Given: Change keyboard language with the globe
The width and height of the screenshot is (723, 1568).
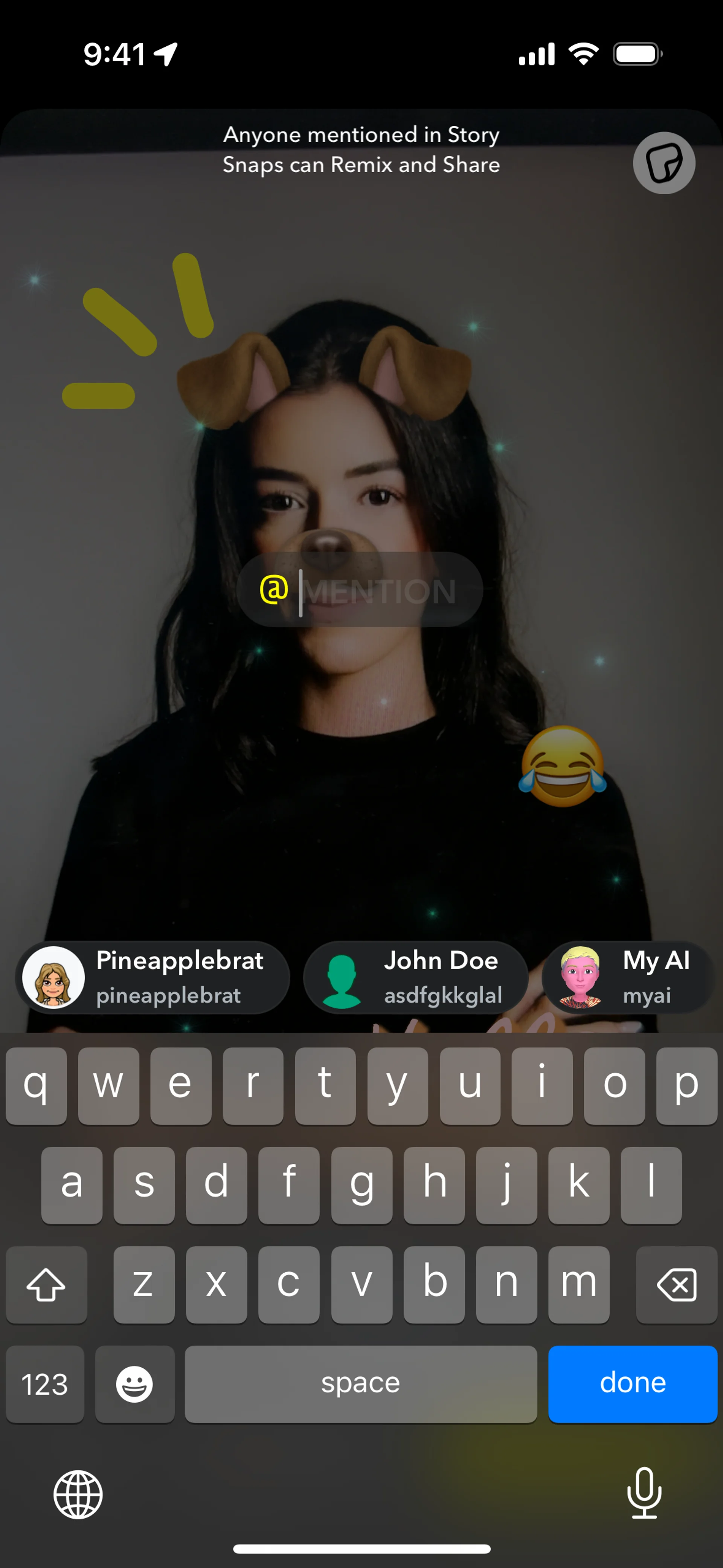Looking at the screenshot, I should pos(78,1495).
